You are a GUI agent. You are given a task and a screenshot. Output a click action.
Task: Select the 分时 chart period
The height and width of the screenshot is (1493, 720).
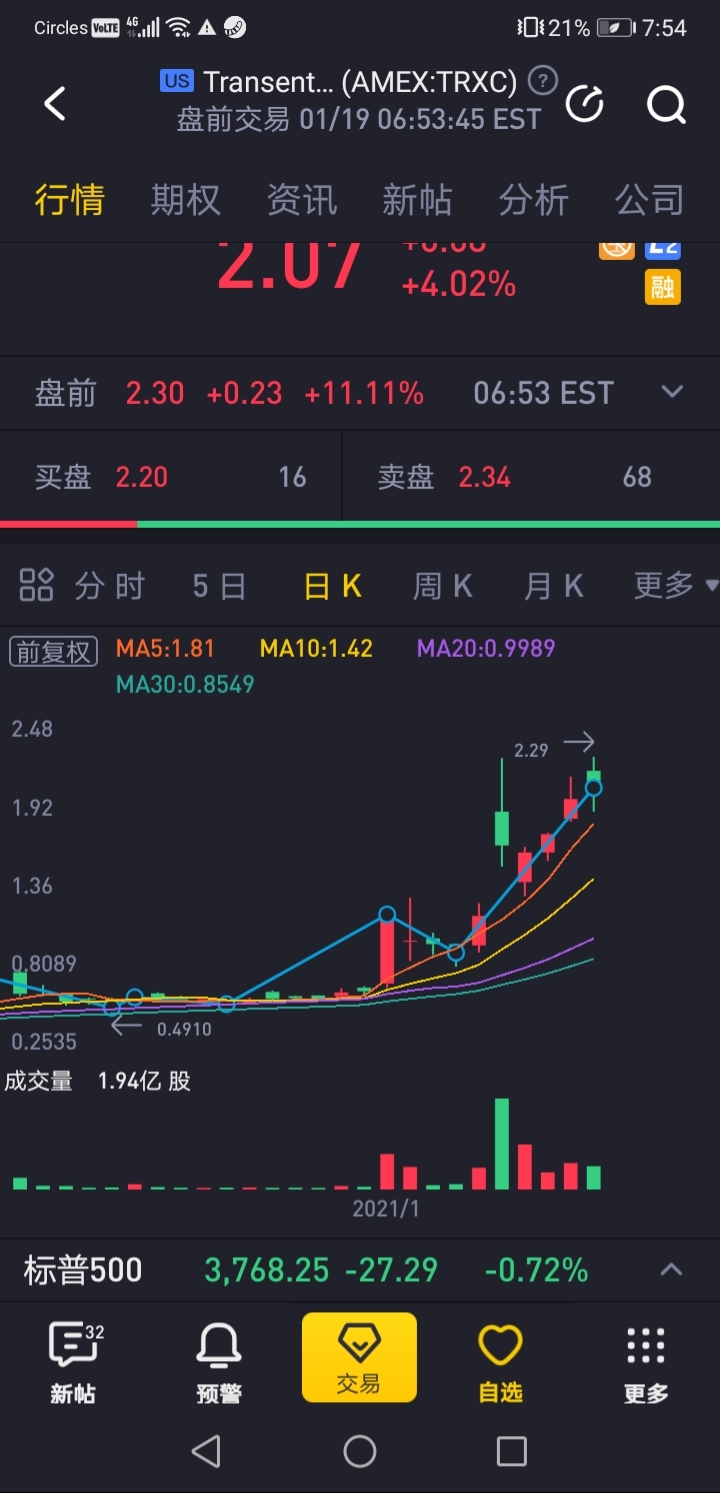coord(110,586)
